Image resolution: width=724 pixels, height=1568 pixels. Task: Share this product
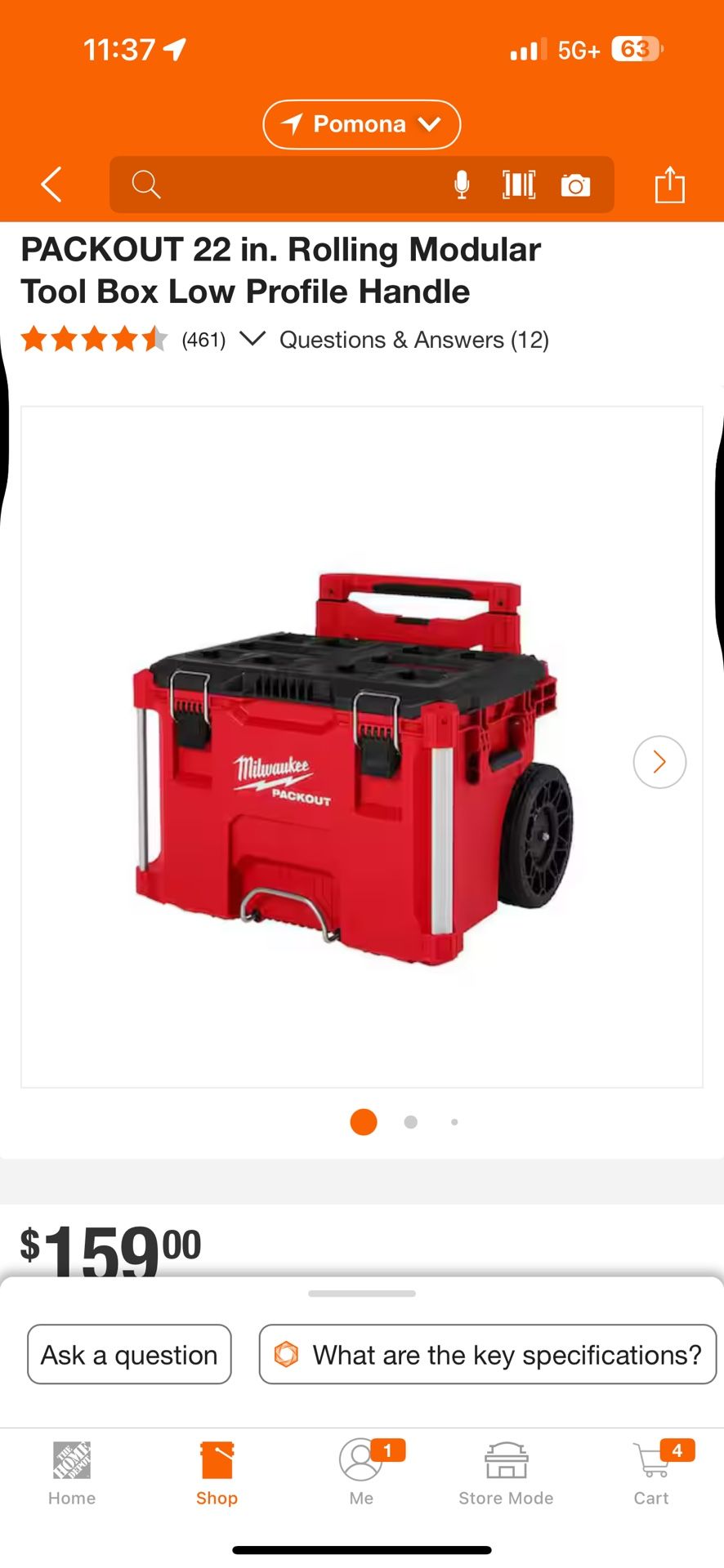[x=669, y=185]
